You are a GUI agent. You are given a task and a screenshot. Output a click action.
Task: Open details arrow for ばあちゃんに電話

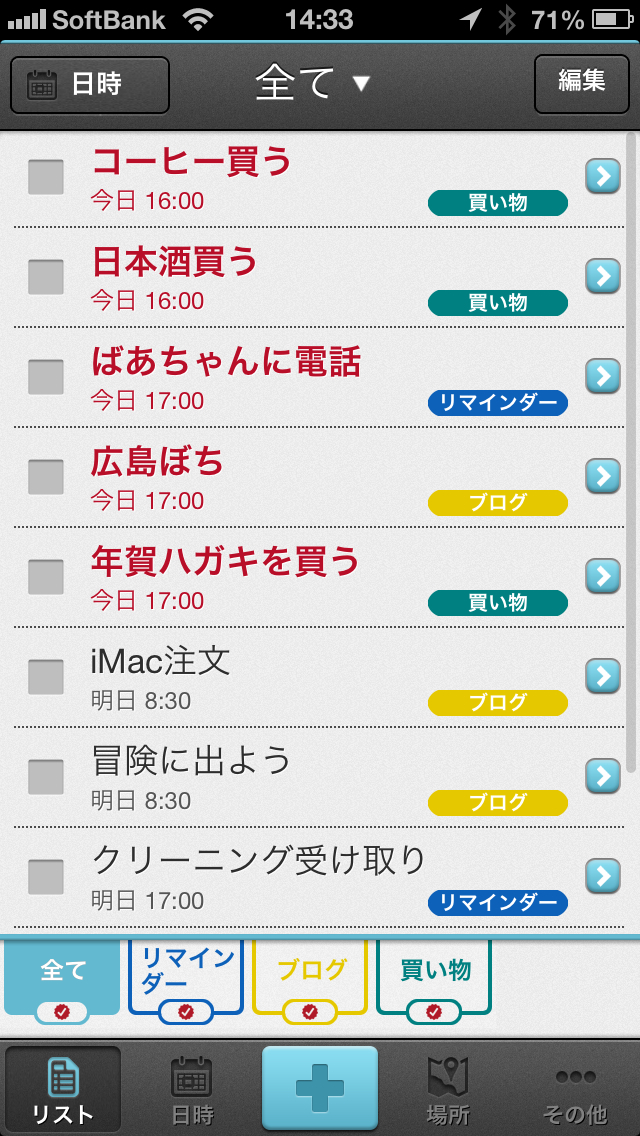pos(602,376)
